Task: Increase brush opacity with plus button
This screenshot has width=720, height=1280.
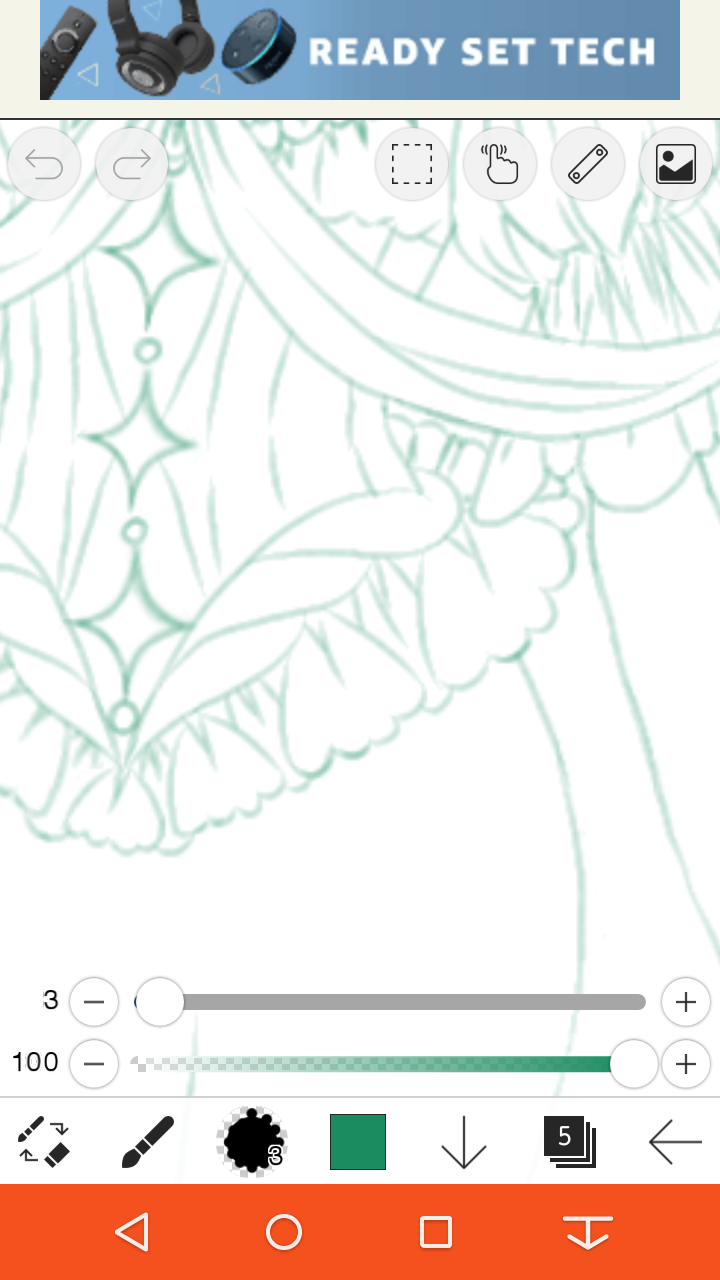Action: (686, 1064)
